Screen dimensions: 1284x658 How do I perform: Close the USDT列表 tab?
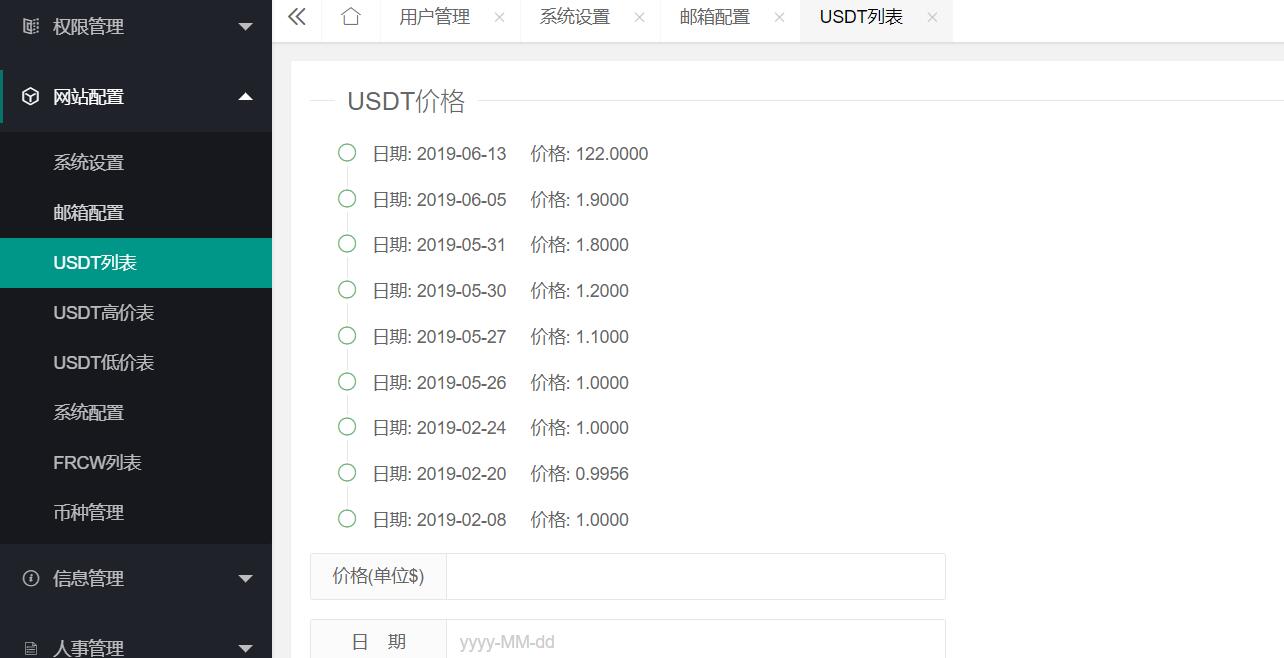(932, 18)
